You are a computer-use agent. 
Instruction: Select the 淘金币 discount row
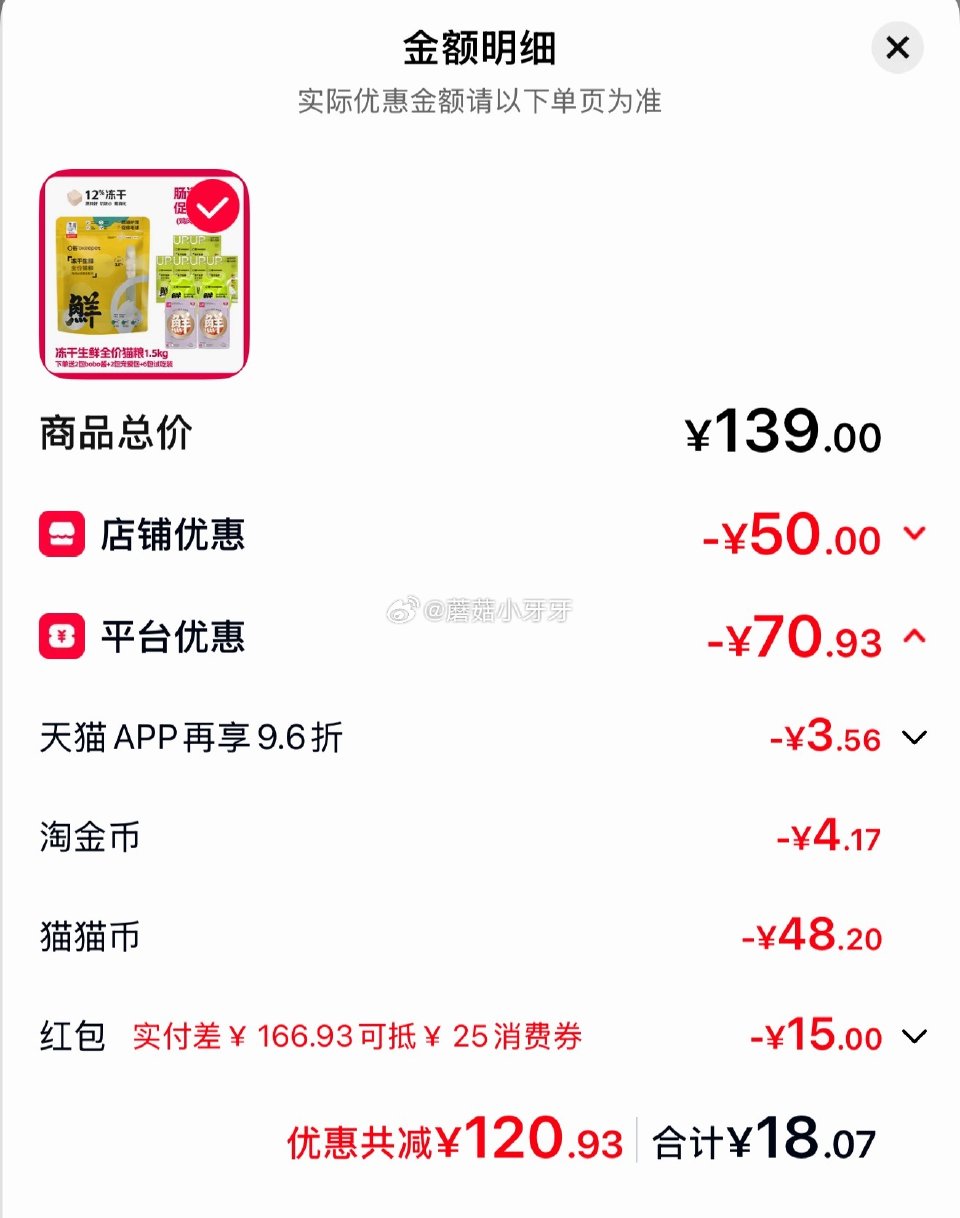[480, 838]
